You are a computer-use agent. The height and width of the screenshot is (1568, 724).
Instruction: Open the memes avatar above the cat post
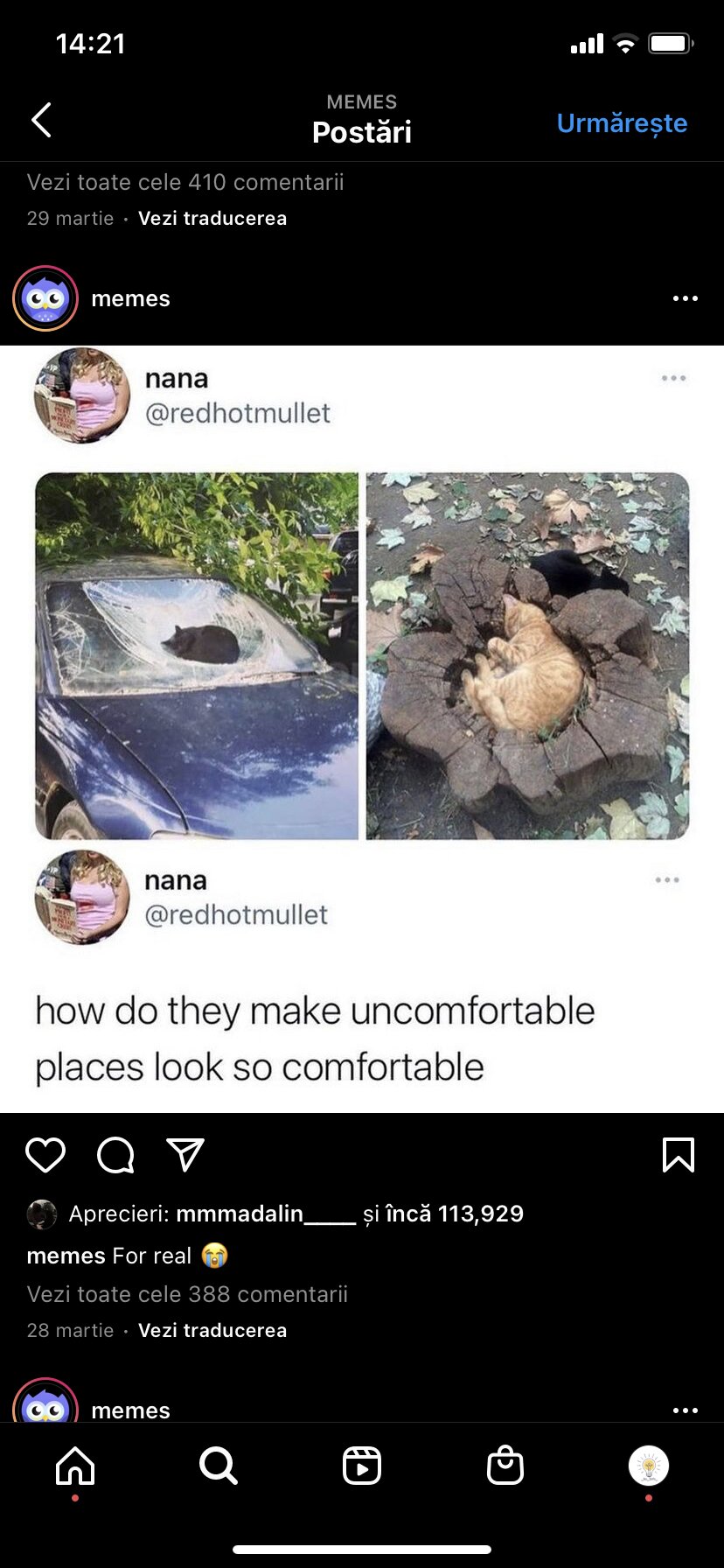pos(45,298)
